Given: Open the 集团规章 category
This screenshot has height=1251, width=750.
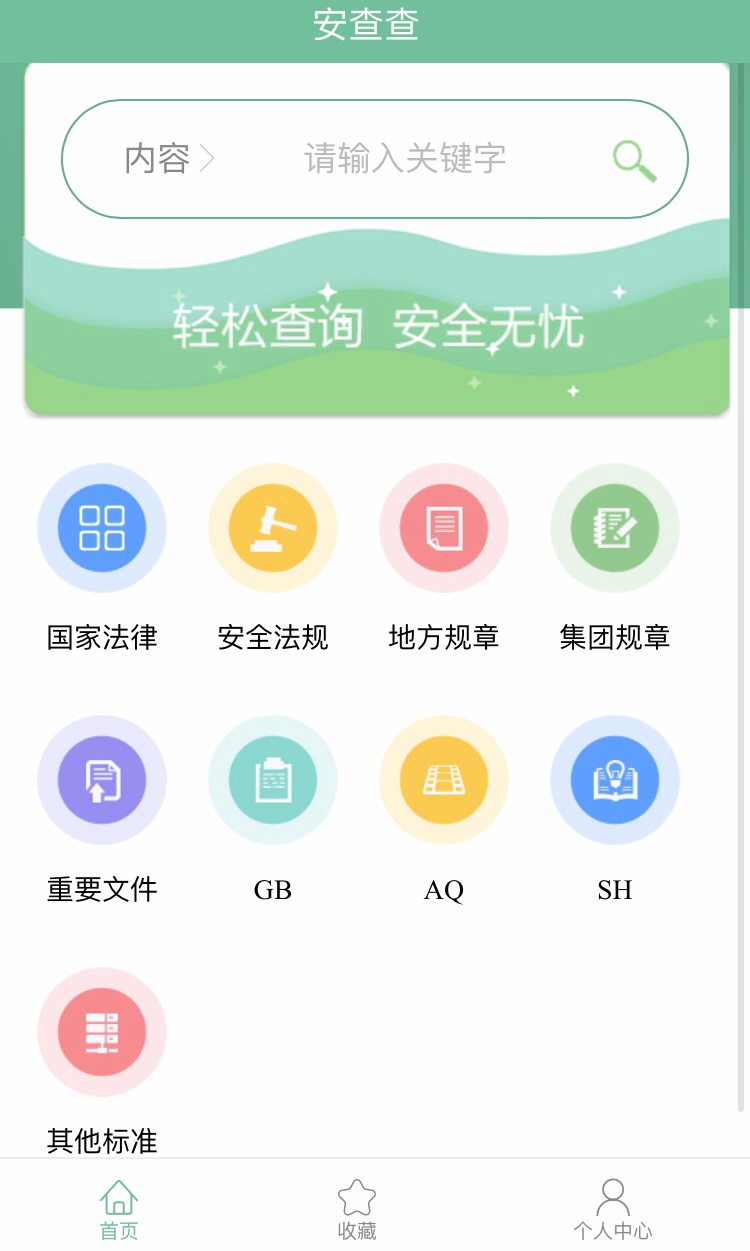Looking at the screenshot, I should (x=615, y=528).
